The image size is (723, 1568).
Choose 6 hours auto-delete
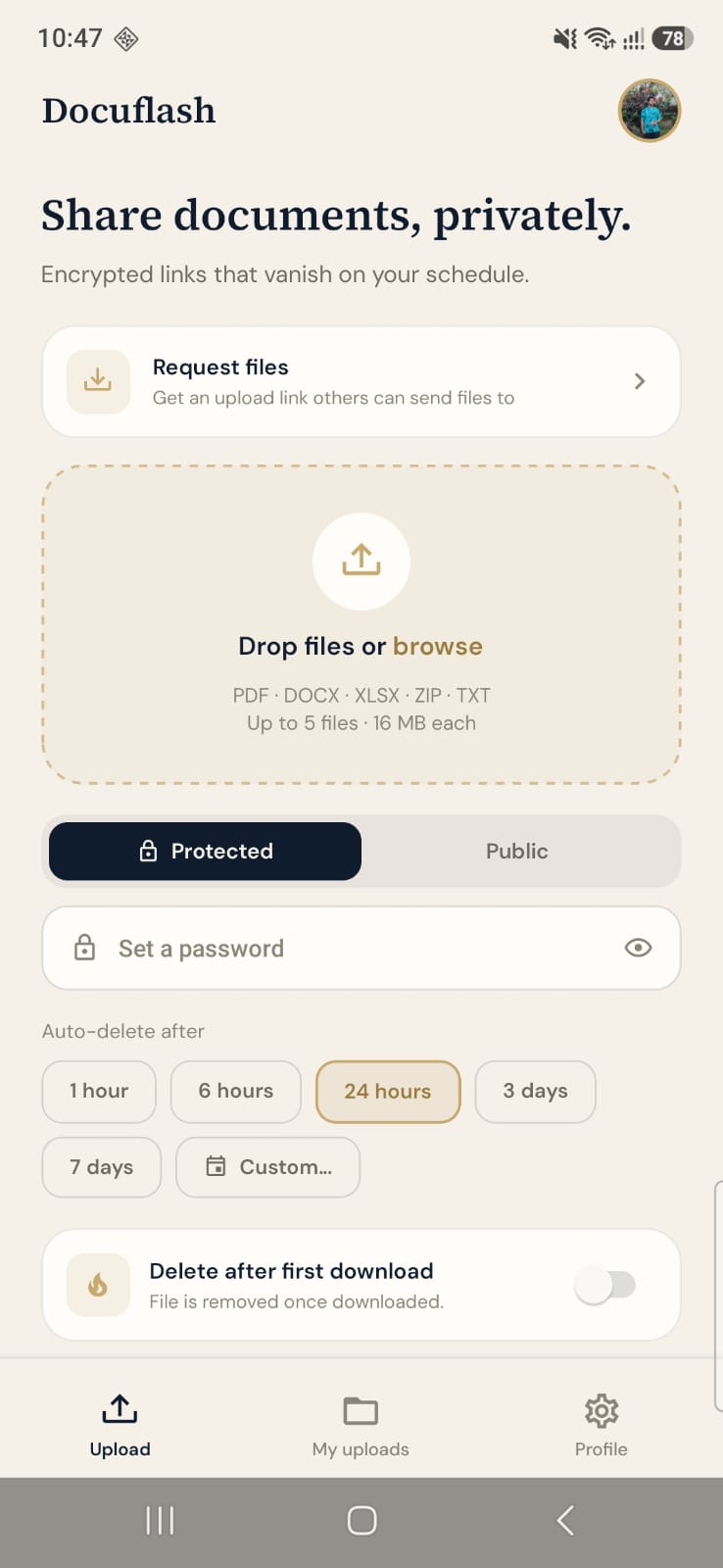235,1091
